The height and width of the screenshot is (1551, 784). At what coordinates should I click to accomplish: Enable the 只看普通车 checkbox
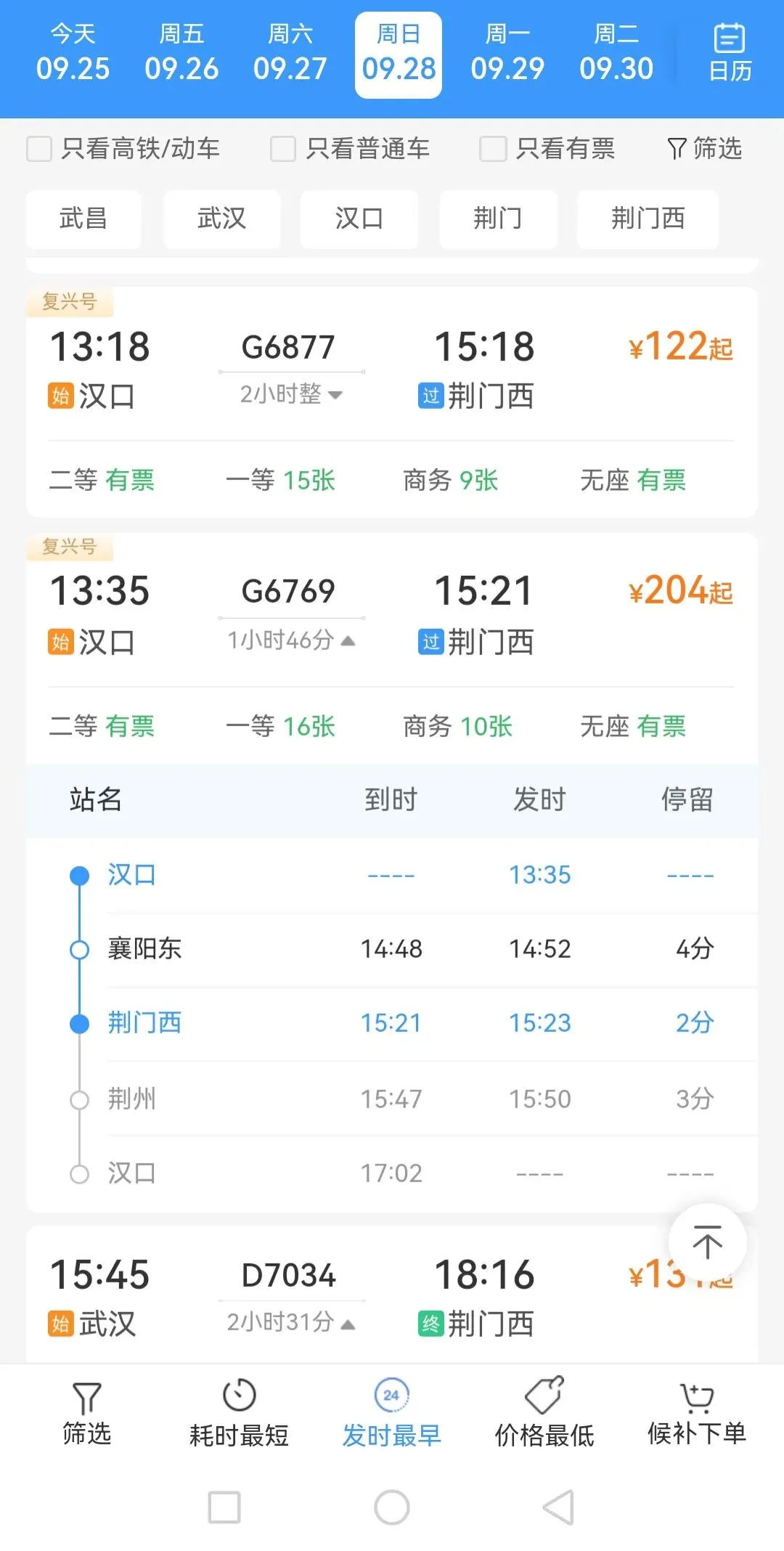pyautogui.click(x=283, y=149)
